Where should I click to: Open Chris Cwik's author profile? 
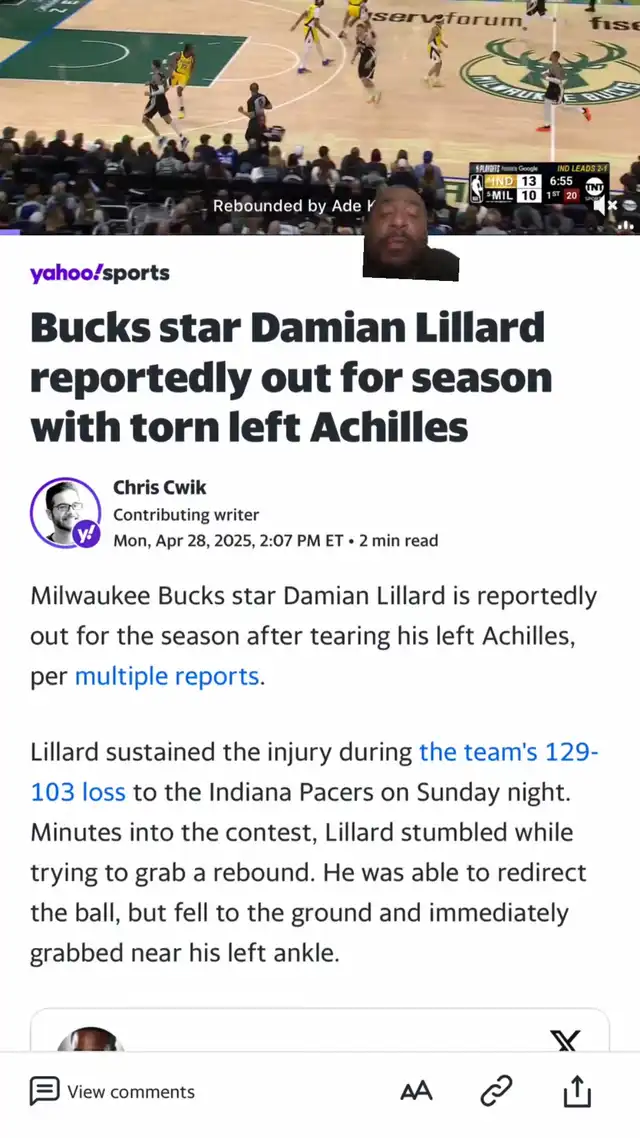click(160, 487)
